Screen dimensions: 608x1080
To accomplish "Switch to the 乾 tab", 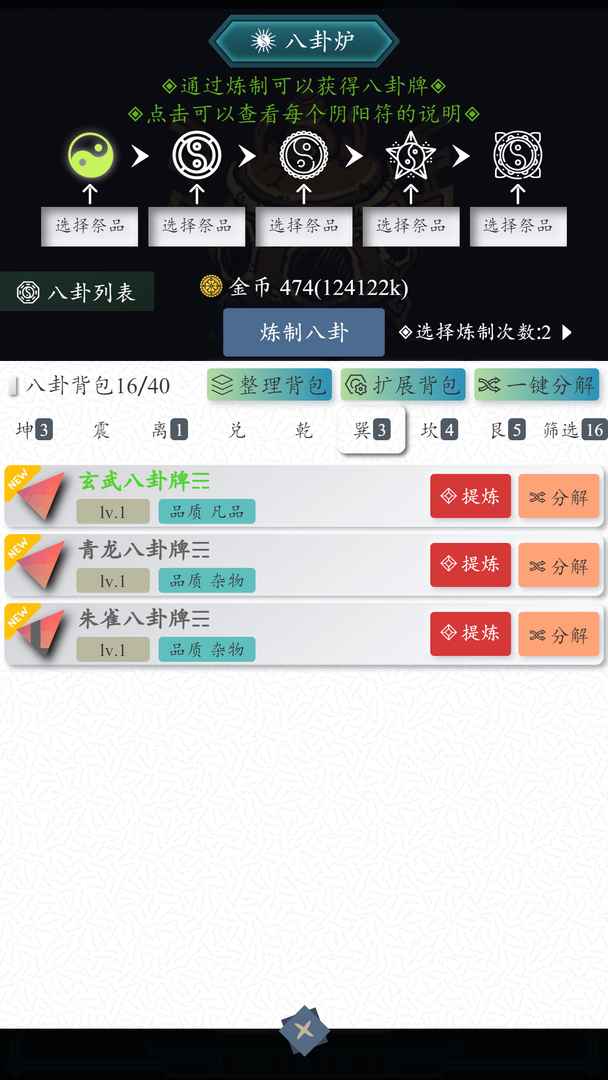I will point(304,431).
